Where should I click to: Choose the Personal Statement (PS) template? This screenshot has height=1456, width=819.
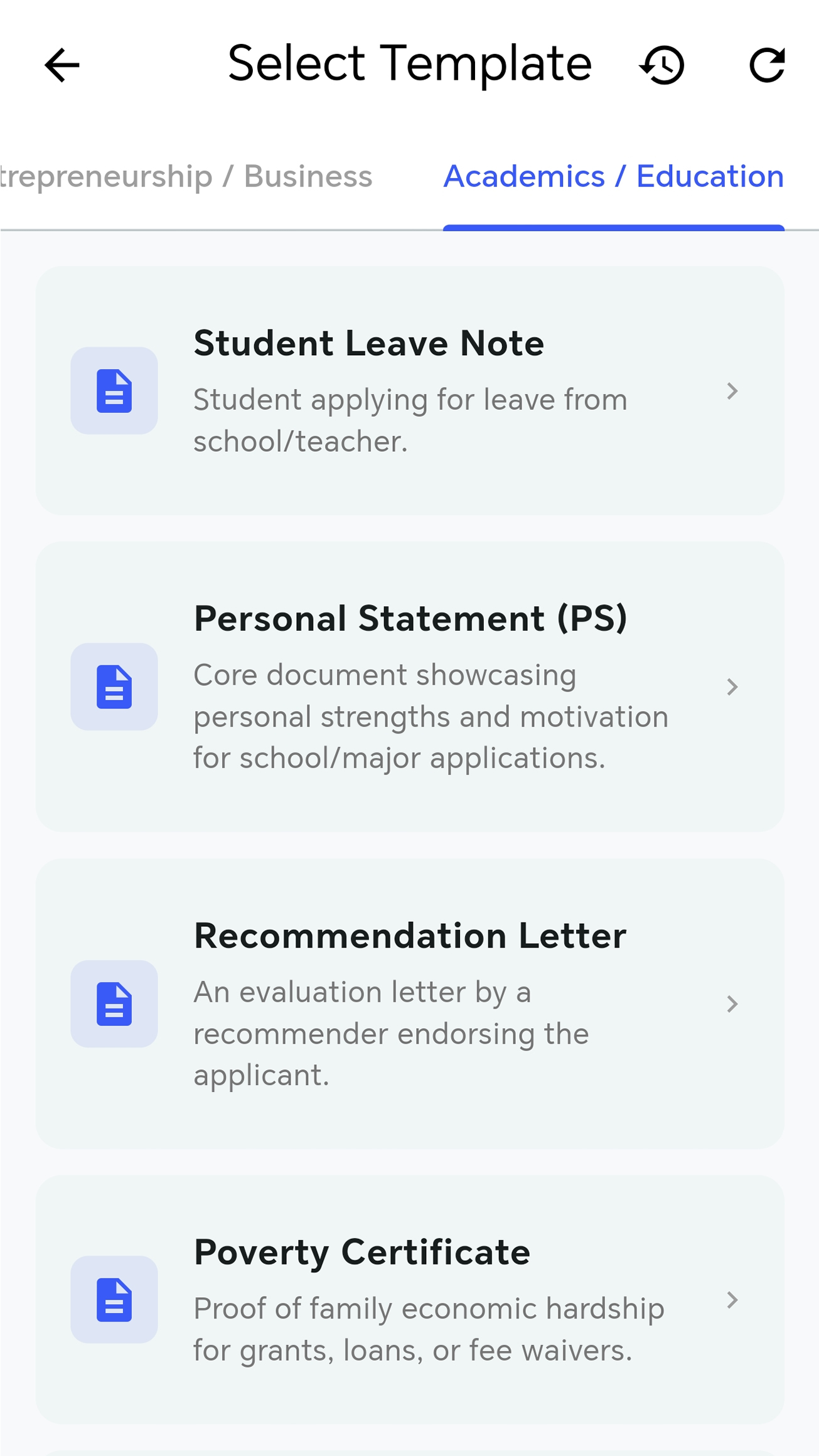tap(409, 687)
